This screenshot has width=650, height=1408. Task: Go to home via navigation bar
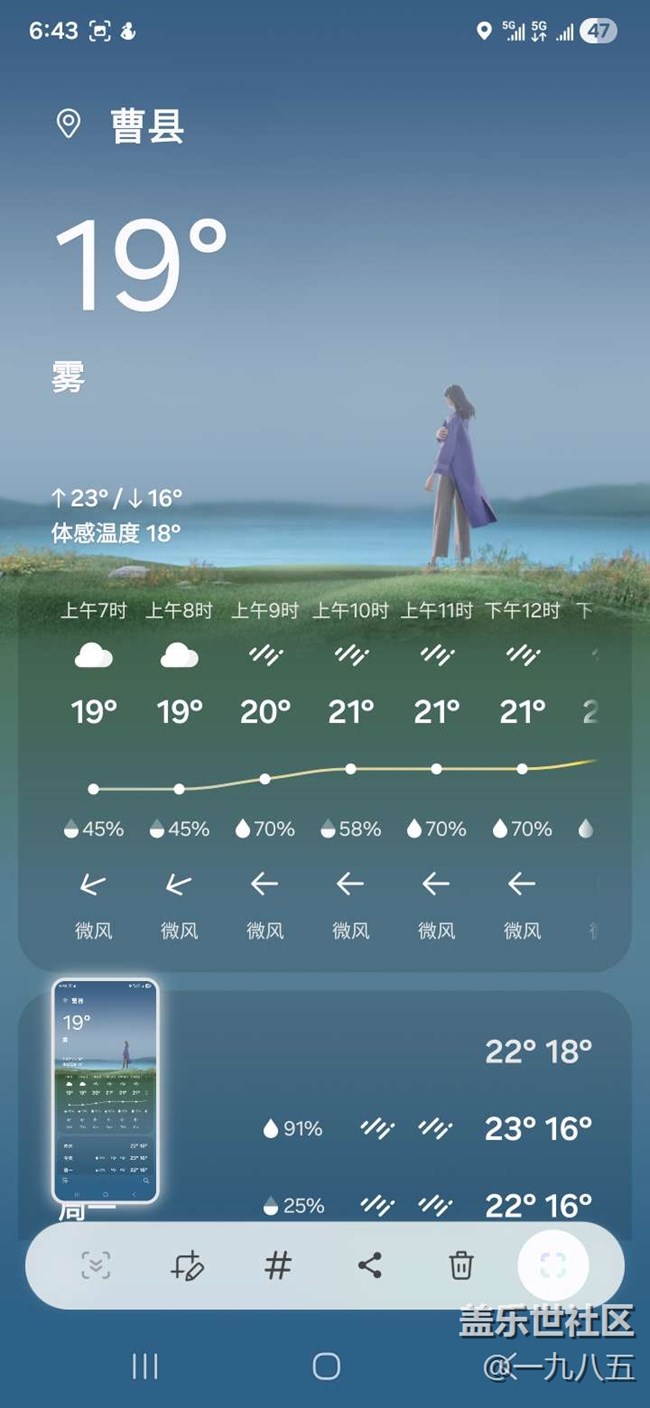pos(326,1366)
